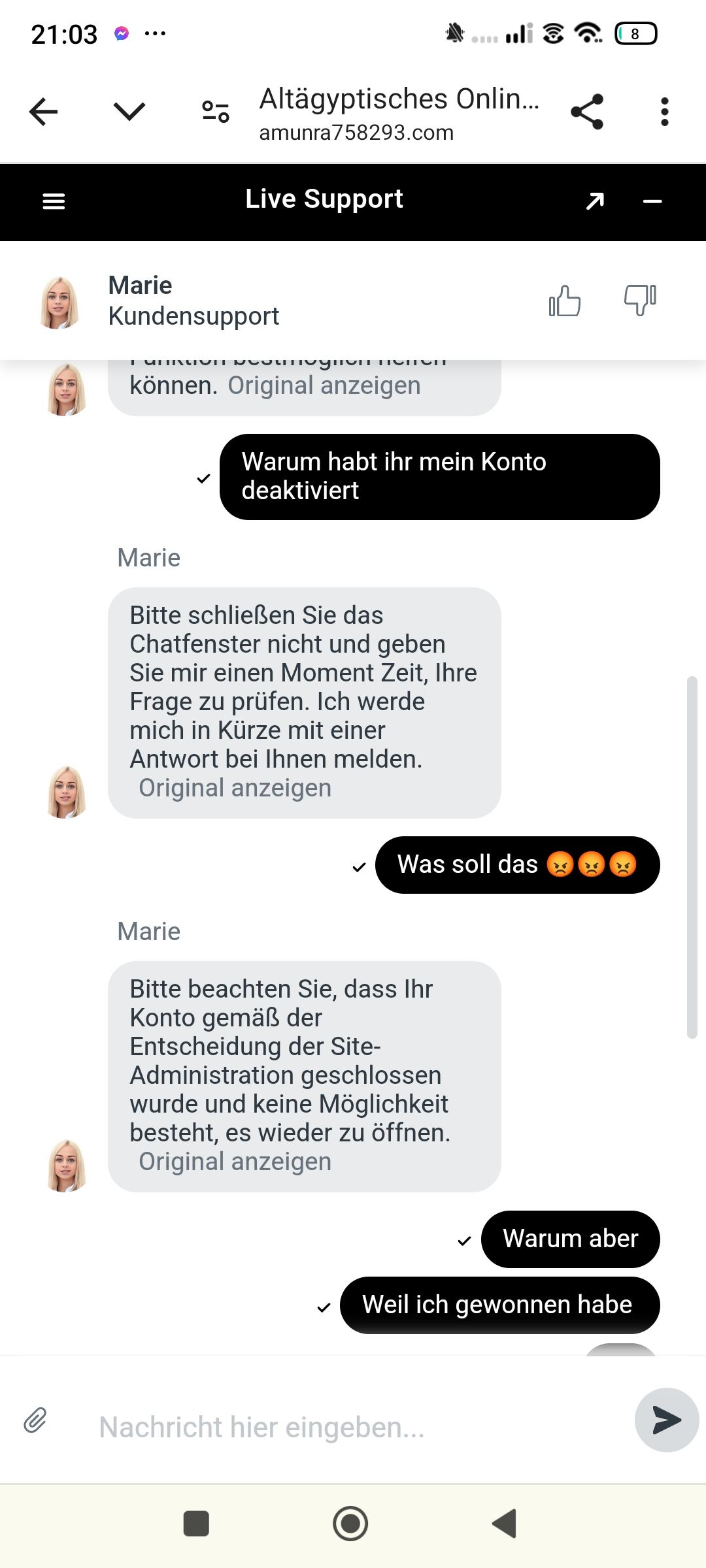Image resolution: width=706 pixels, height=1568 pixels.
Task: Focus the Nachricht hier eingeben field
Action: click(353, 1427)
